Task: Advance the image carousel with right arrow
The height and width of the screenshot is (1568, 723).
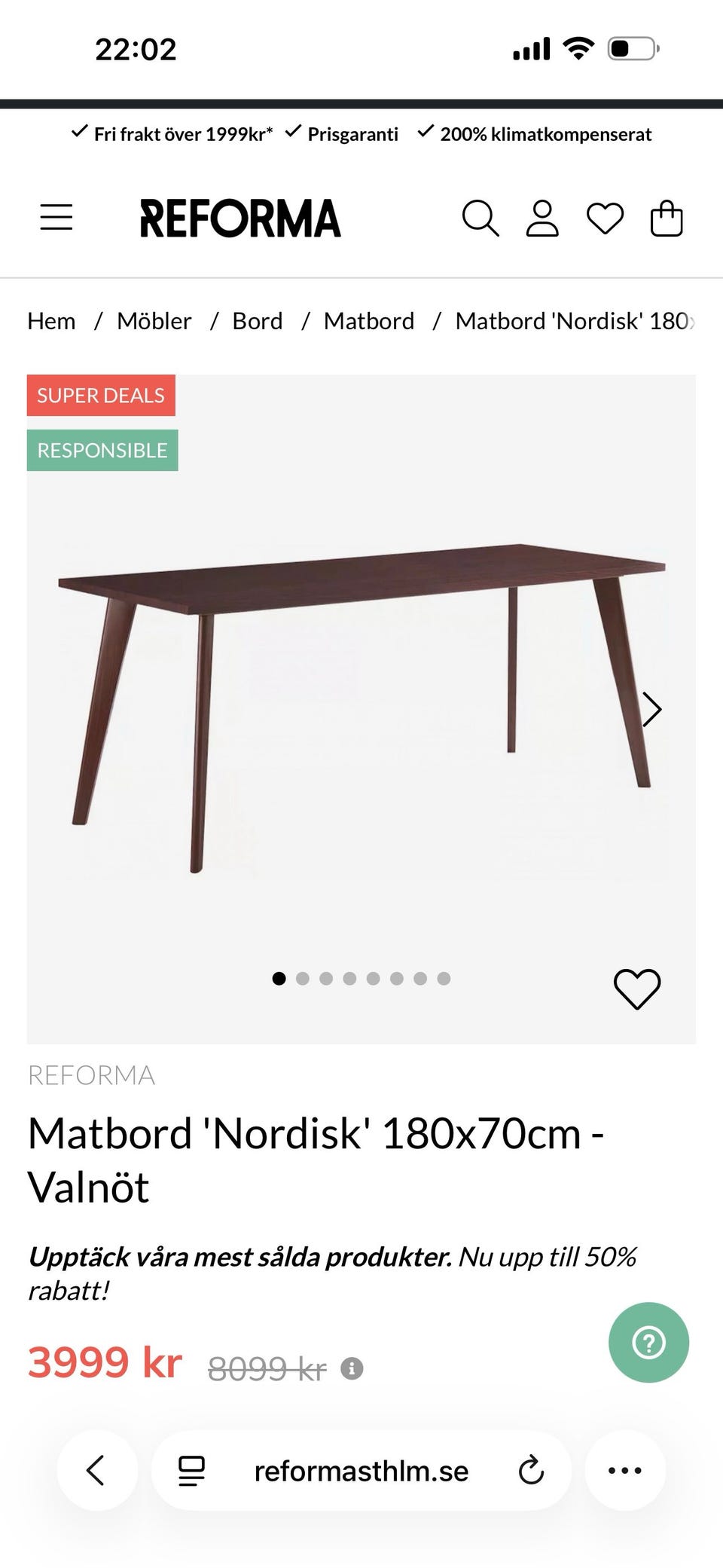Action: tap(651, 709)
